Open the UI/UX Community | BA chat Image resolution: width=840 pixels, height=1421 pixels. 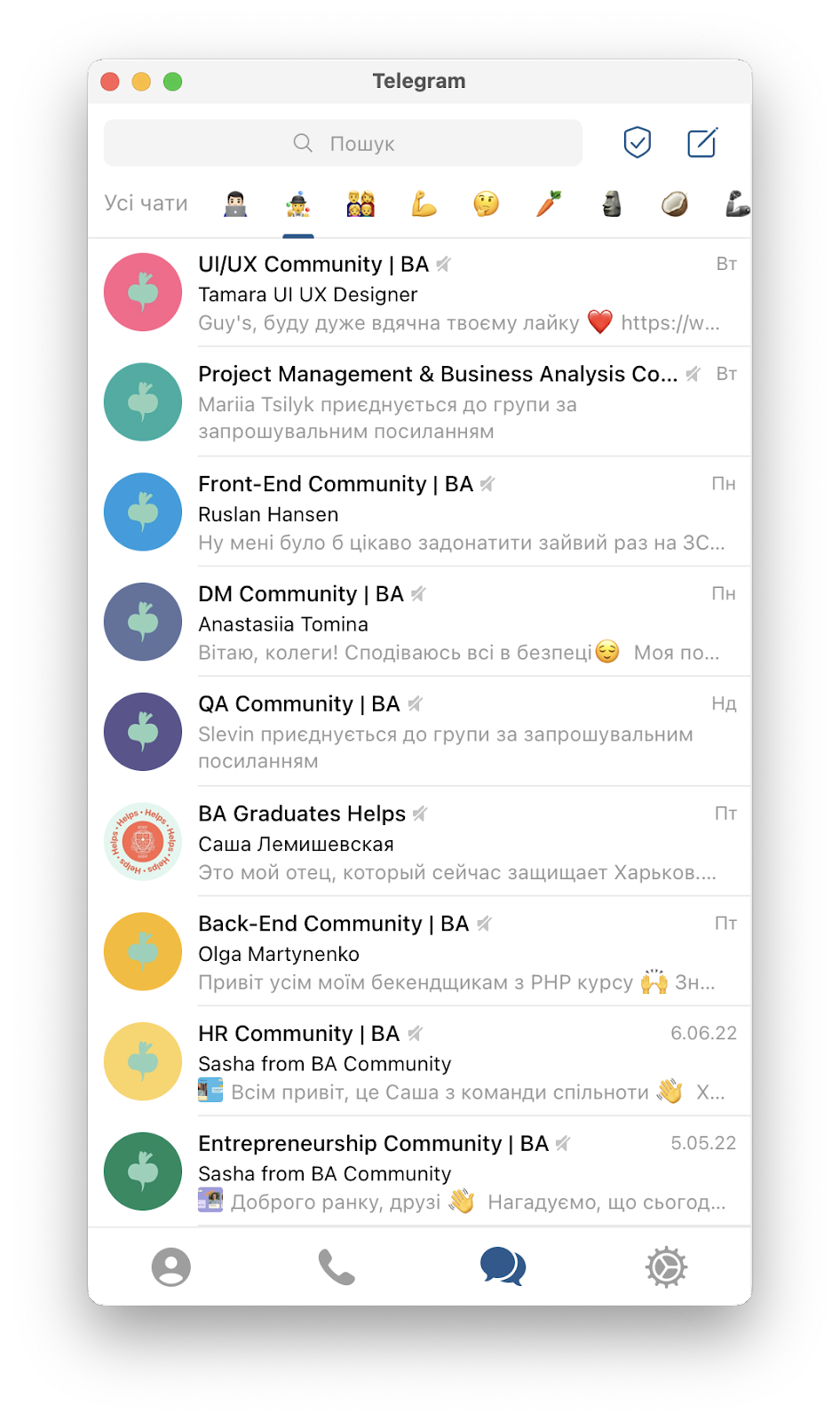click(x=420, y=292)
